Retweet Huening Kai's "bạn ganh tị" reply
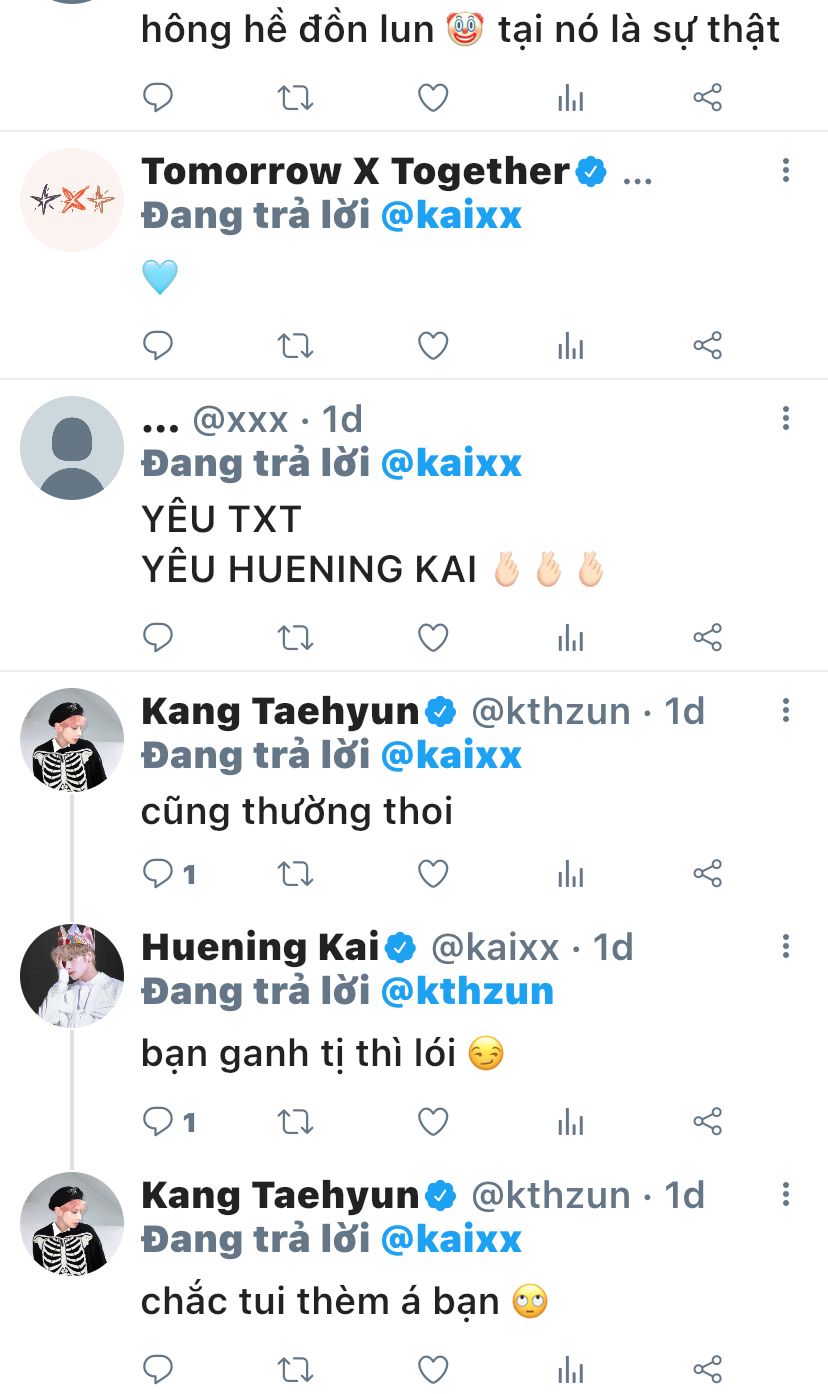 [295, 1121]
